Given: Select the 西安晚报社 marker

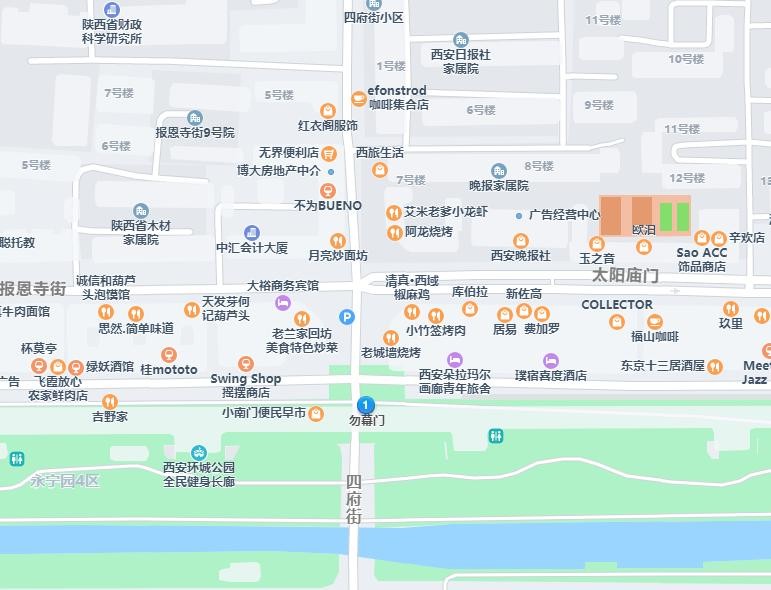Looking at the screenshot, I should 520,241.
